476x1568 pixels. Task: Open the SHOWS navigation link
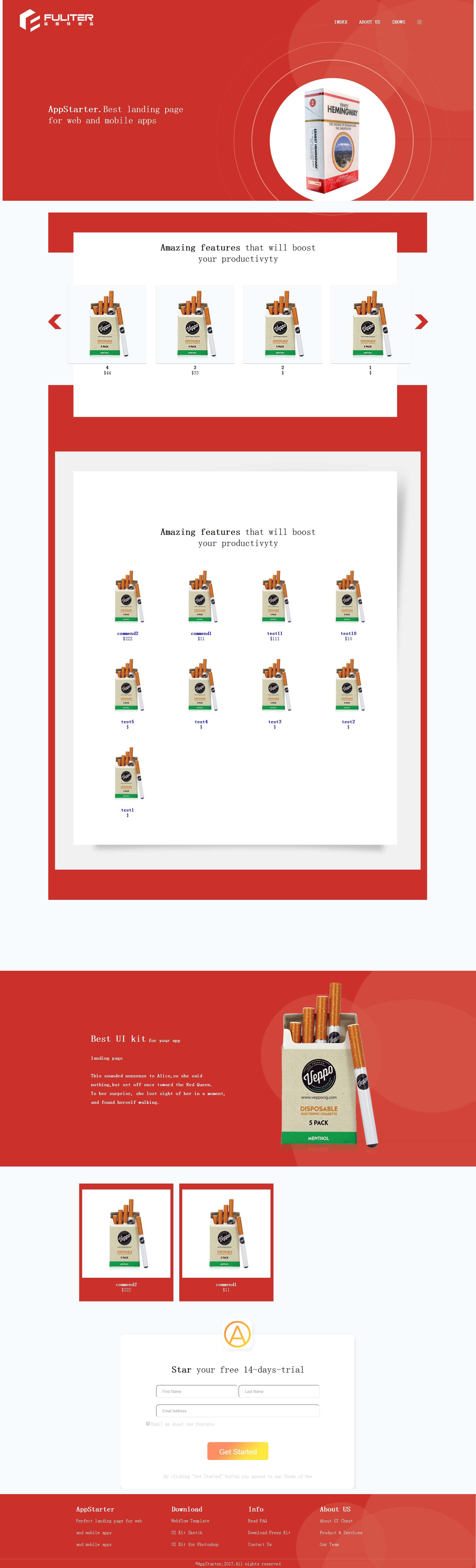click(398, 22)
